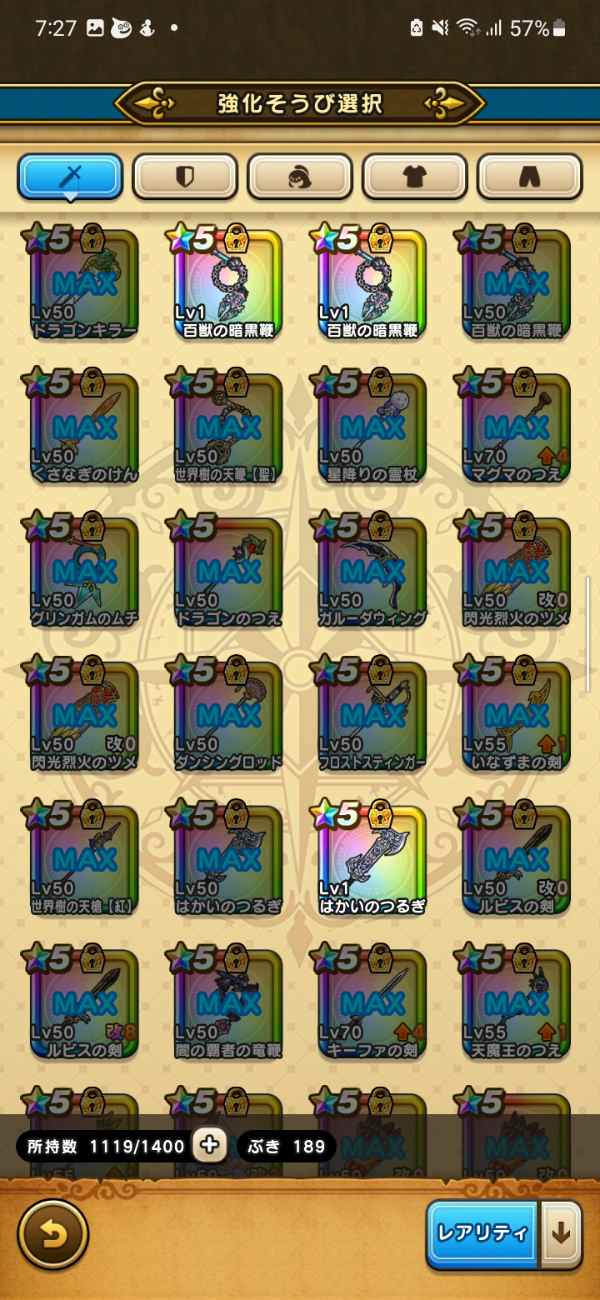Select ドラゴンキラー weapon
This screenshot has height=1300, width=600.
(85, 285)
